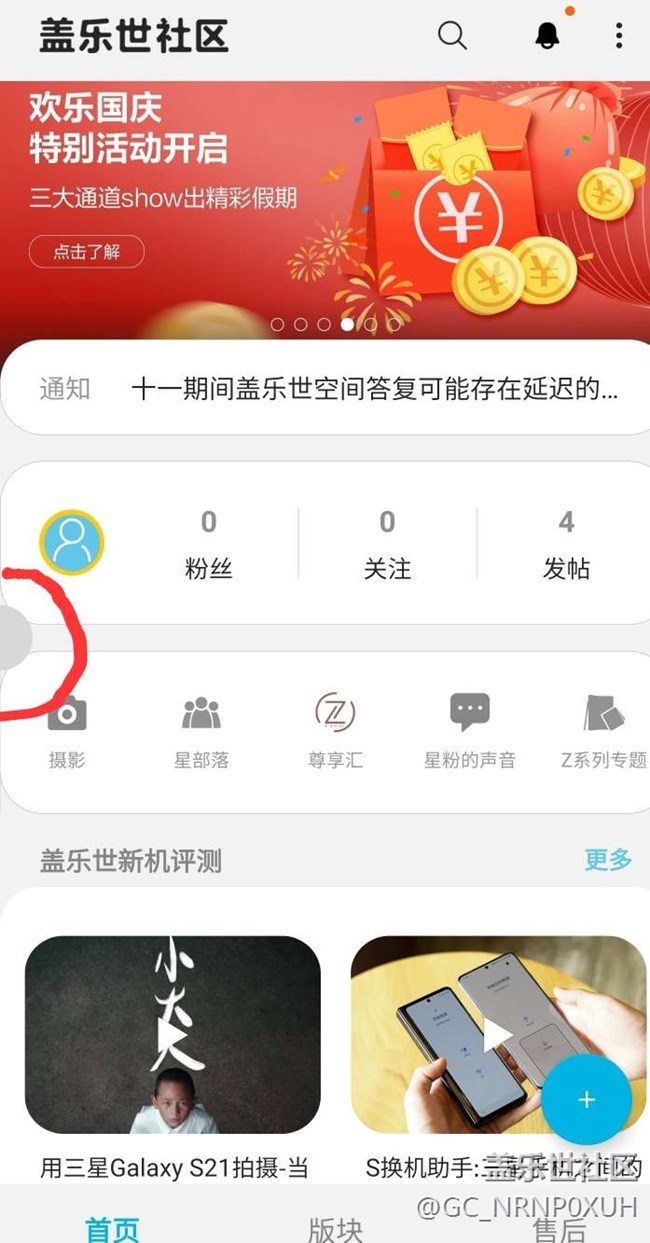Viewport: 650px width, 1243px height.
Task: Switch to the 售后 tab
Action: click(559, 1228)
